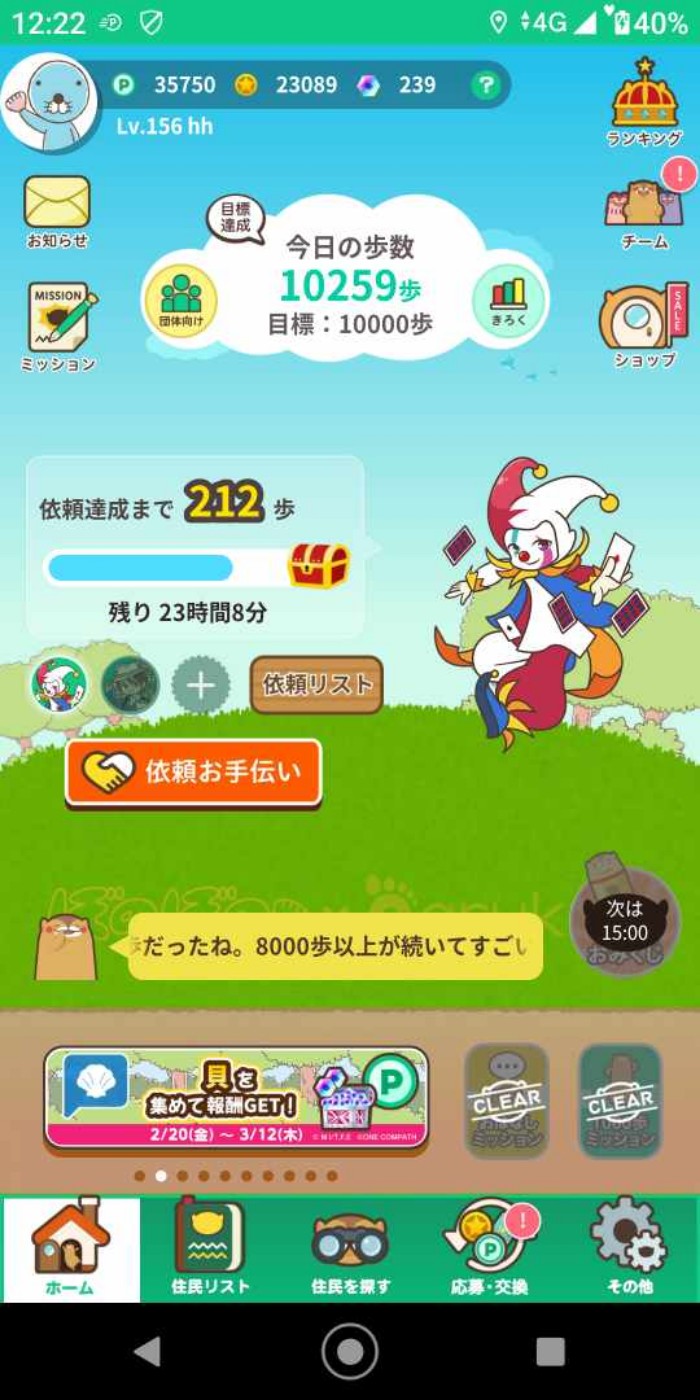Switch to the 住民リスト tab
Image resolution: width=700 pixels, height=1400 pixels.
click(x=209, y=1248)
